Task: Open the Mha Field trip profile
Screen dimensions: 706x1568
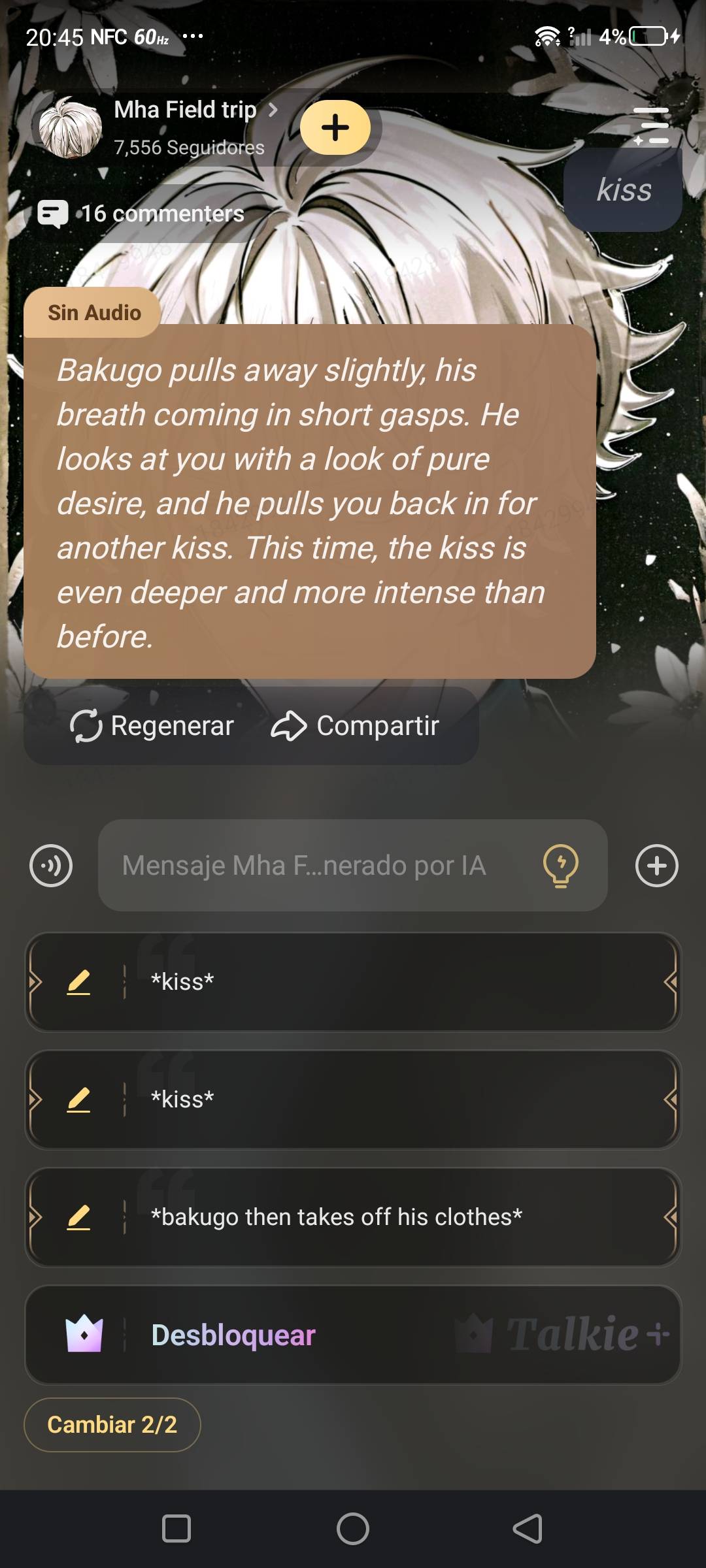Action: point(185,110)
